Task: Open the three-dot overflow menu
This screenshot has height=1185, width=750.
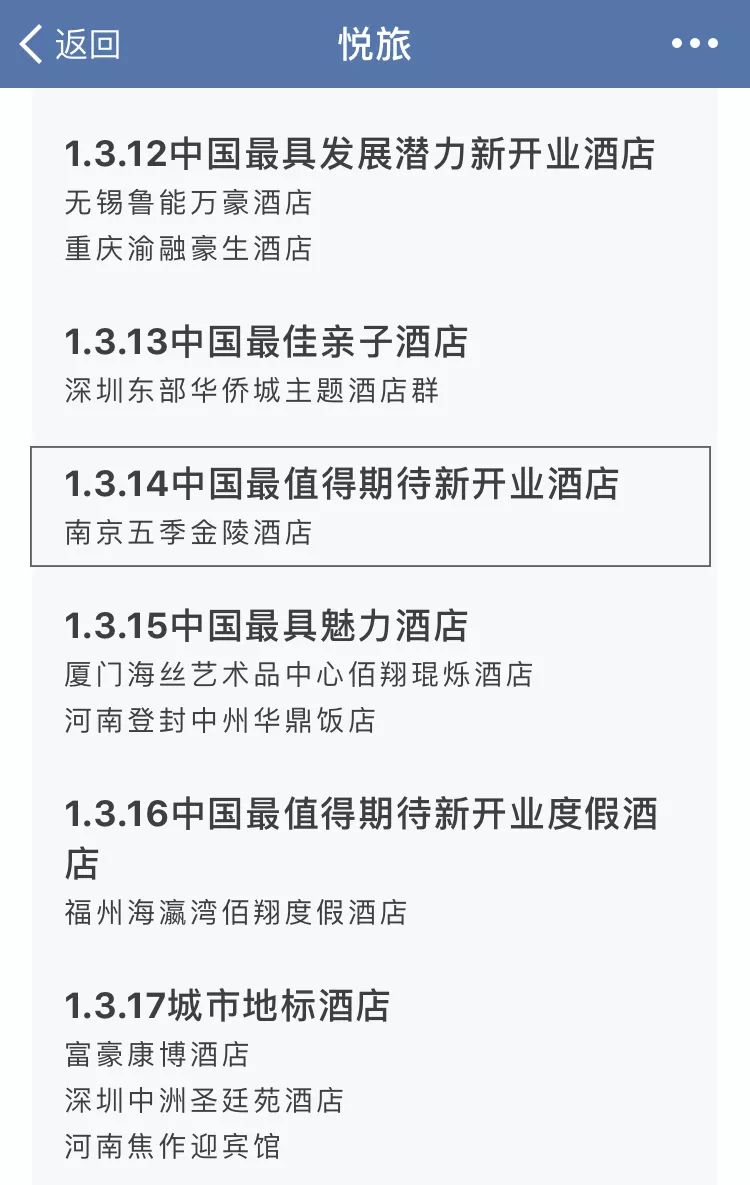Action: pyautogui.click(x=694, y=44)
